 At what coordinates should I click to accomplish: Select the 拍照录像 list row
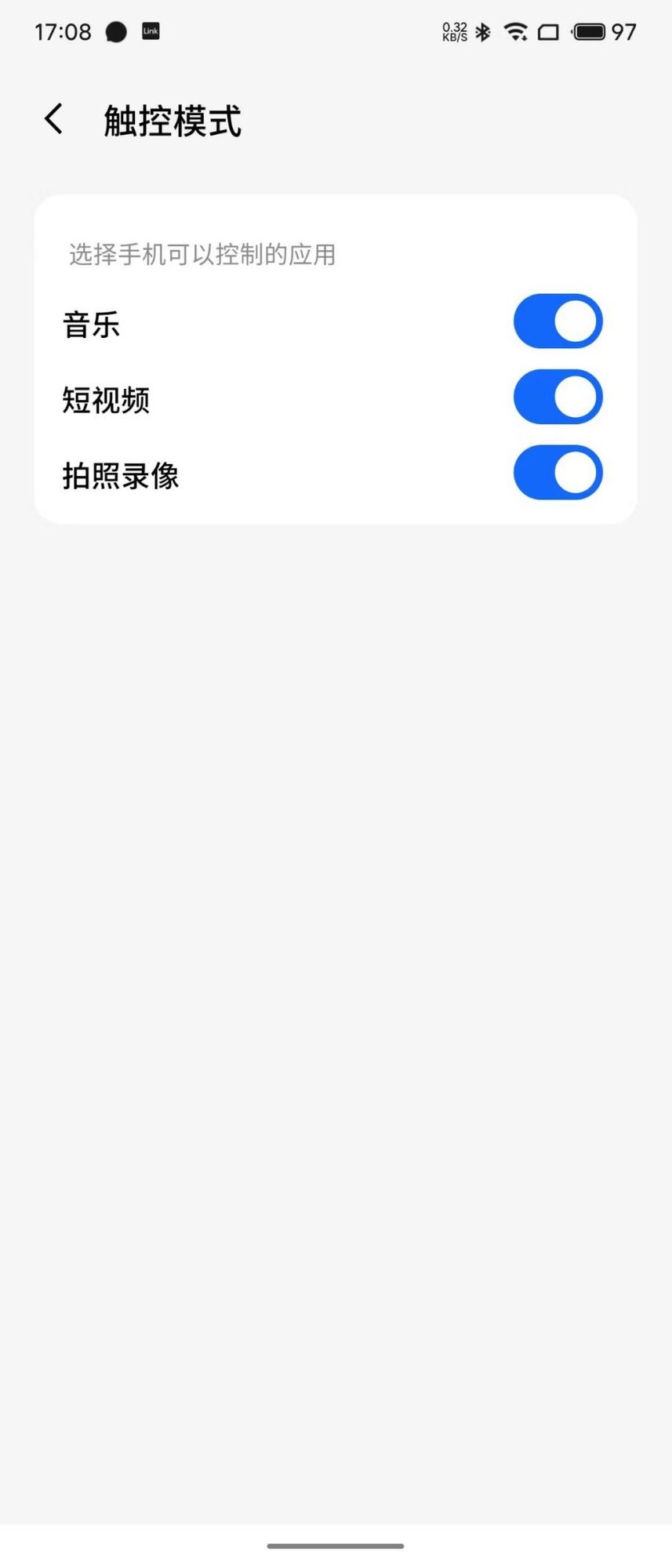(x=235, y=475)
